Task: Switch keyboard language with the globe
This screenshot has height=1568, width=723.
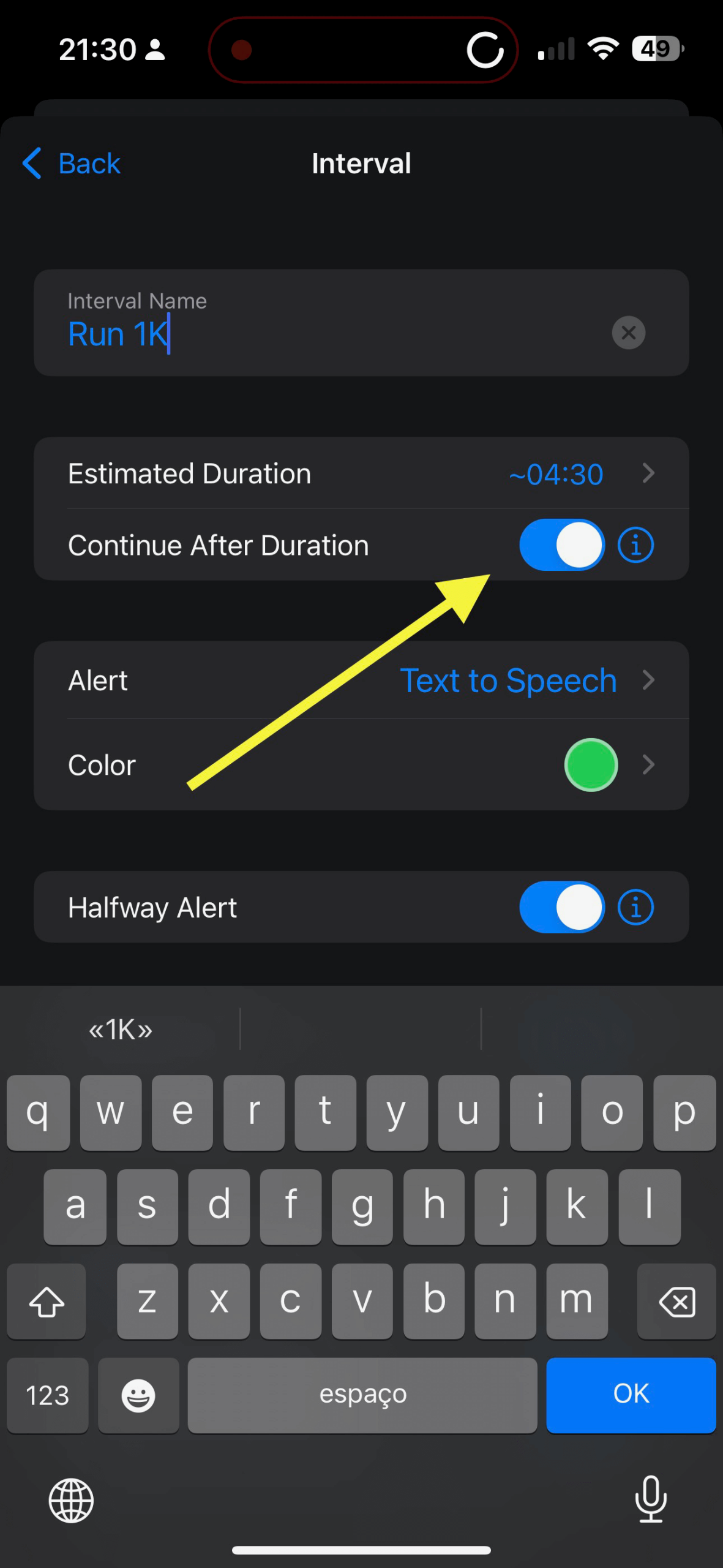Action: click(71, 1500)
